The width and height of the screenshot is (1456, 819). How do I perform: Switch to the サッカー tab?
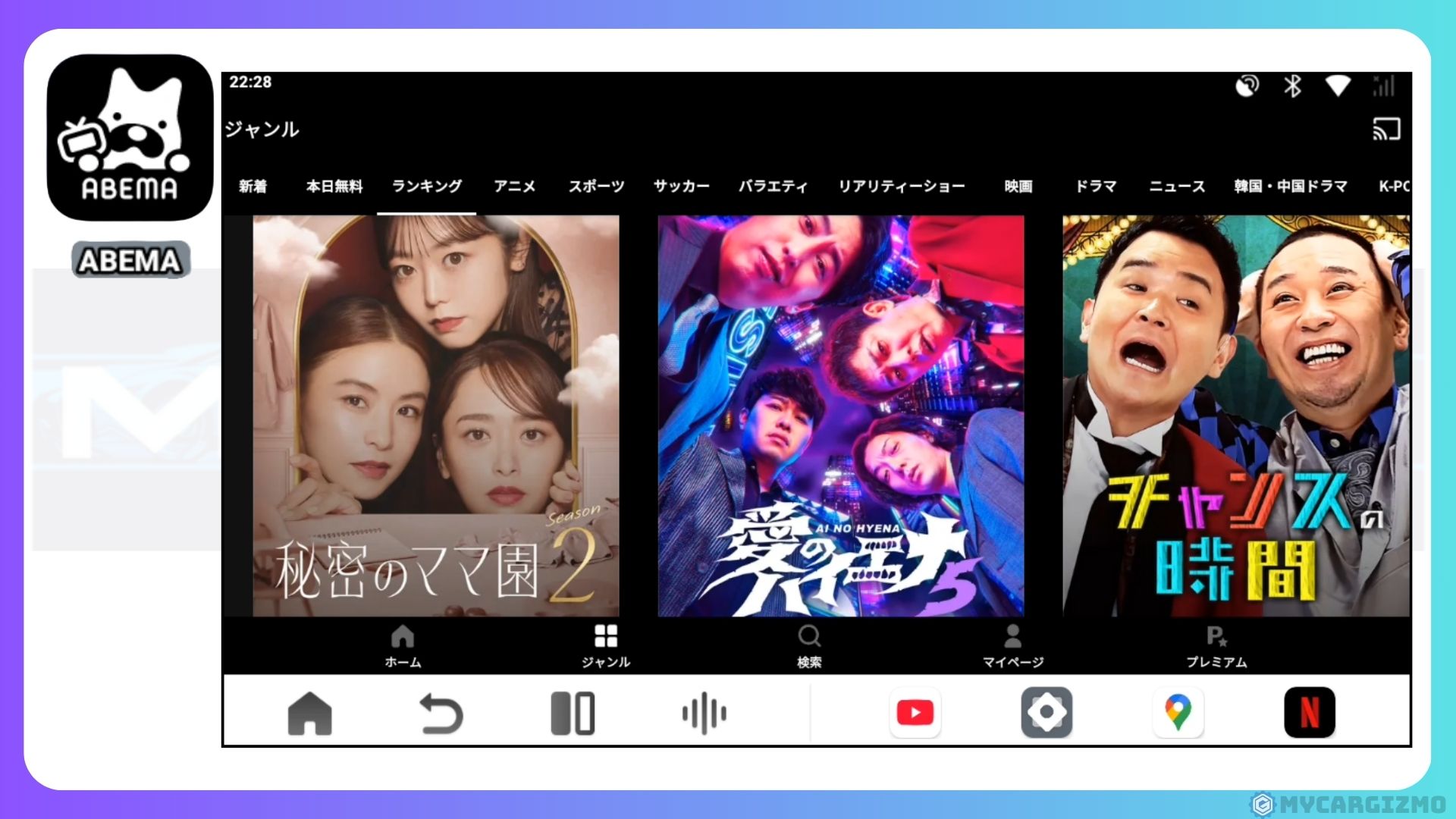[681, 187]
